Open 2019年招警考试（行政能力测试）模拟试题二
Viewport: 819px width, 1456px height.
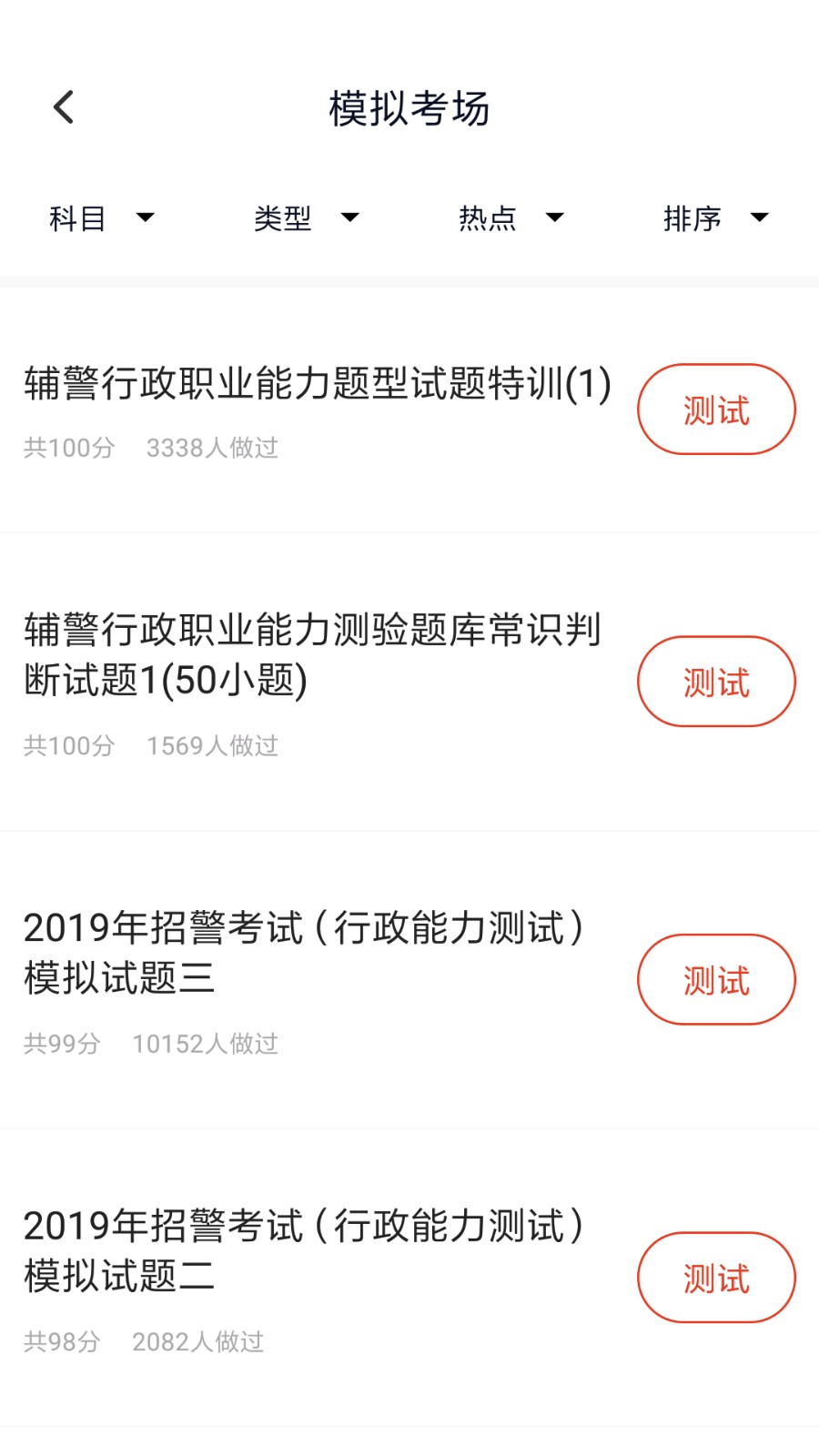[x=305, y=1251]
